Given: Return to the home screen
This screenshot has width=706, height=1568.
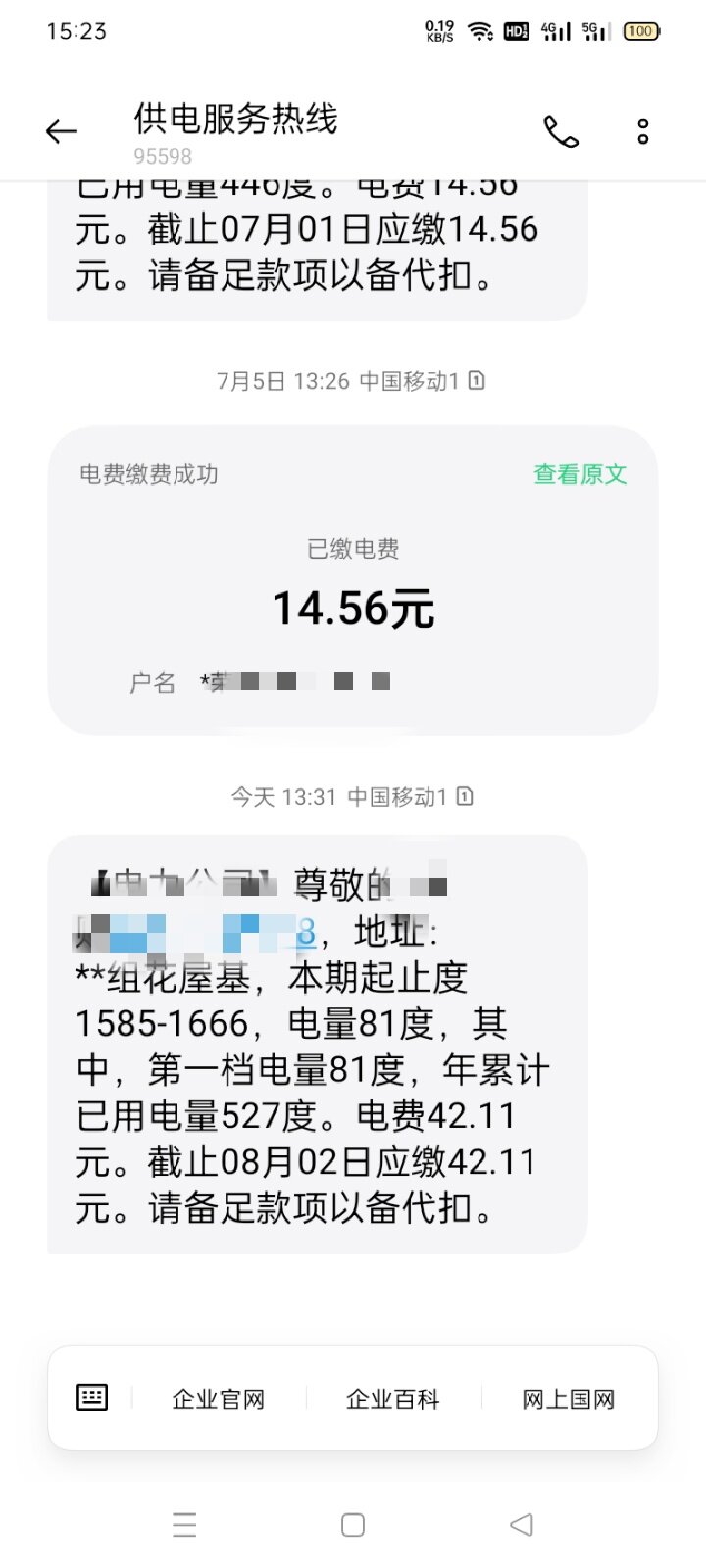Looking at the screenshot, I should click(353, 1524).
